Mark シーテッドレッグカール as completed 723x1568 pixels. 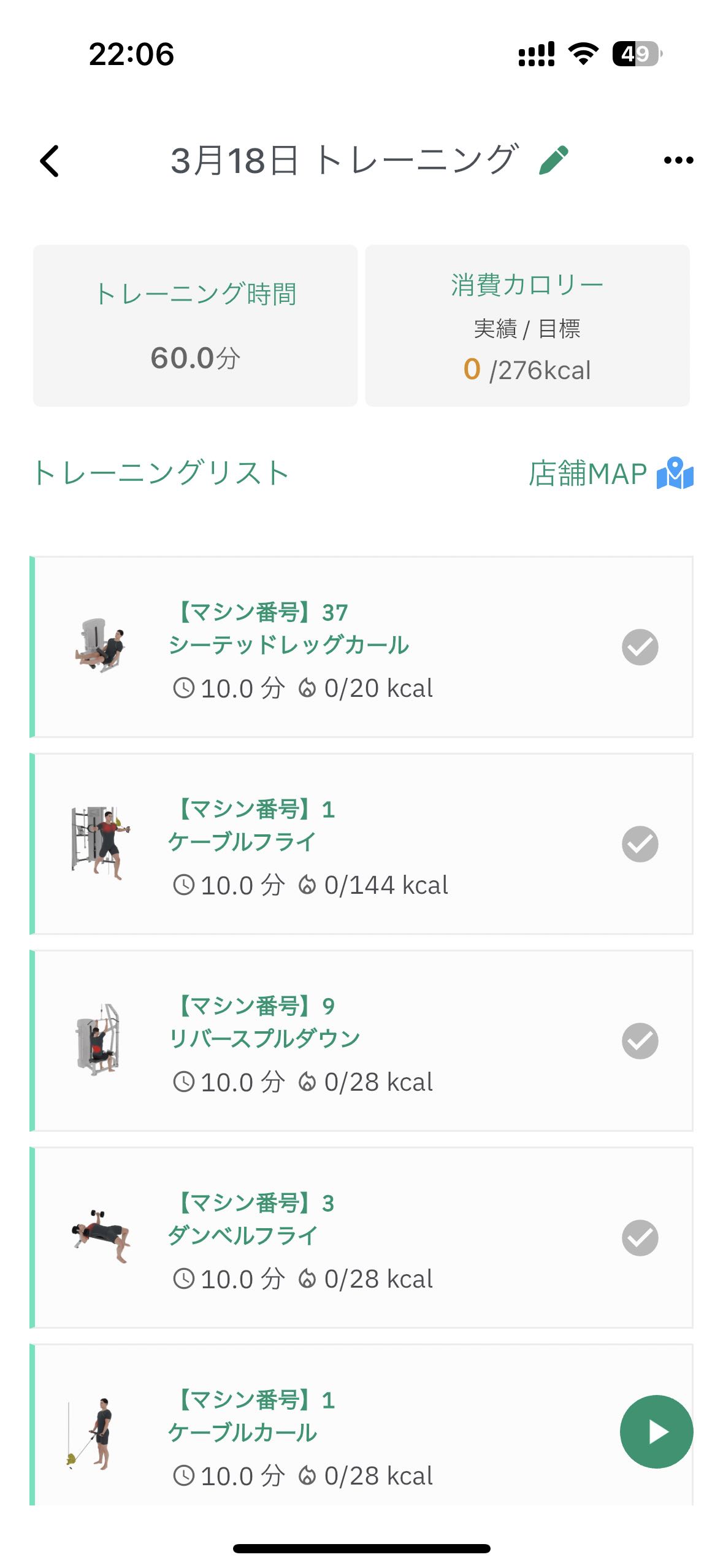click(x=640, y=647)
